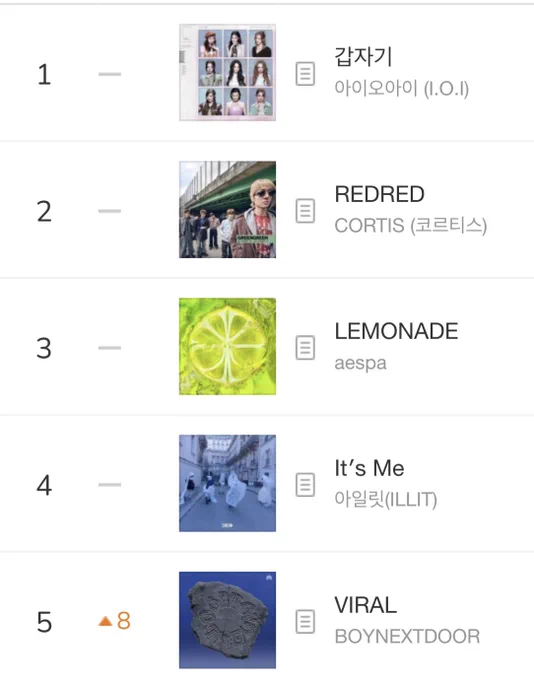Choose LEMONADE by aespa

pos(396,331)
